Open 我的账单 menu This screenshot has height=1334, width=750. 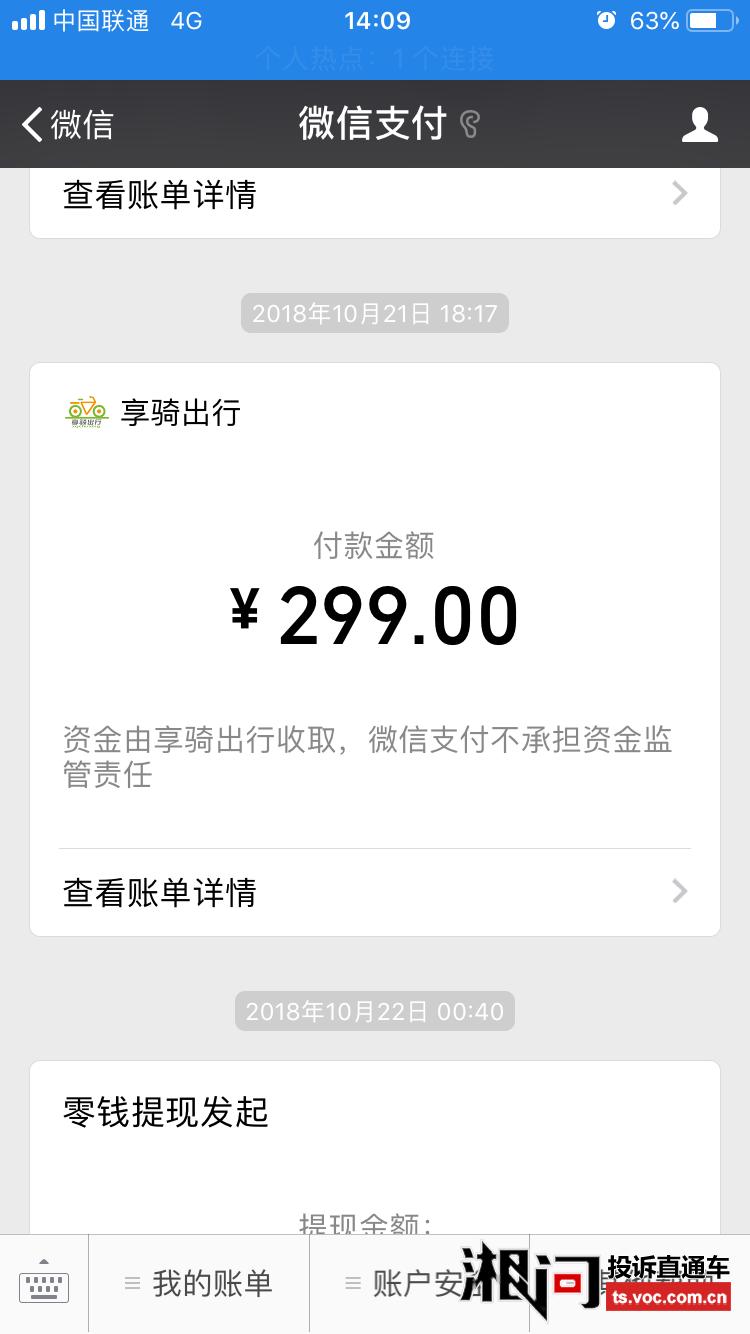199,1285
